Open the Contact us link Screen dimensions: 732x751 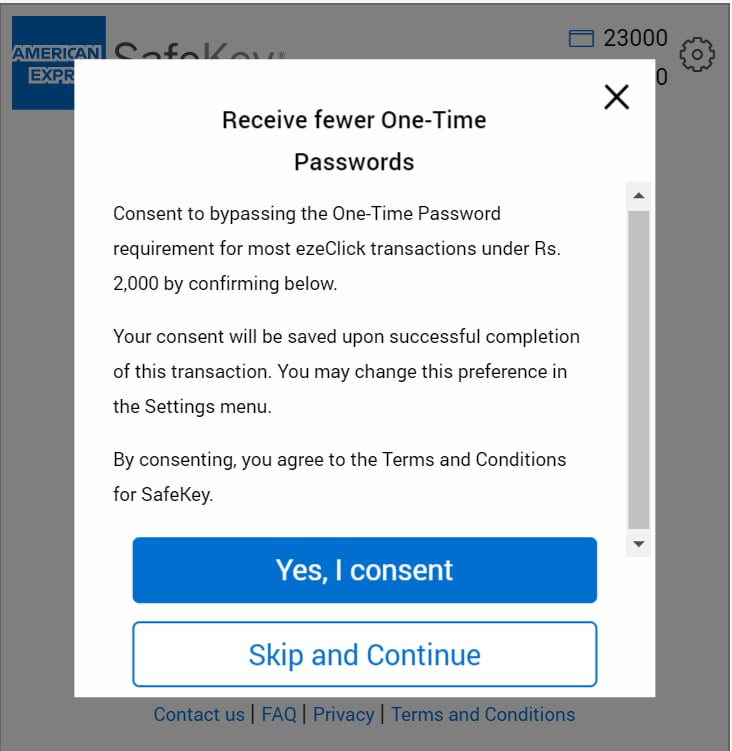(x=199, y=714)
